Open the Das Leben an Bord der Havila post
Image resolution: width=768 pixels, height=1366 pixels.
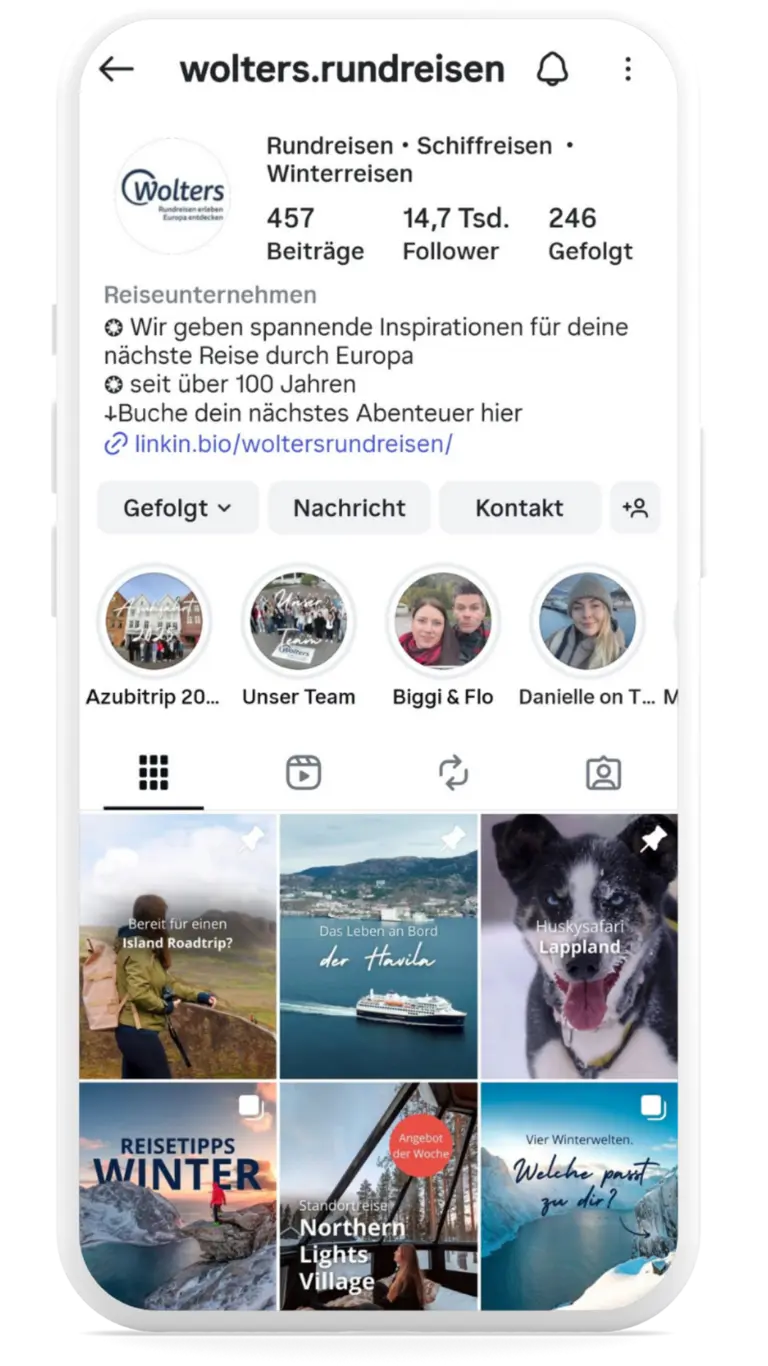378,946
